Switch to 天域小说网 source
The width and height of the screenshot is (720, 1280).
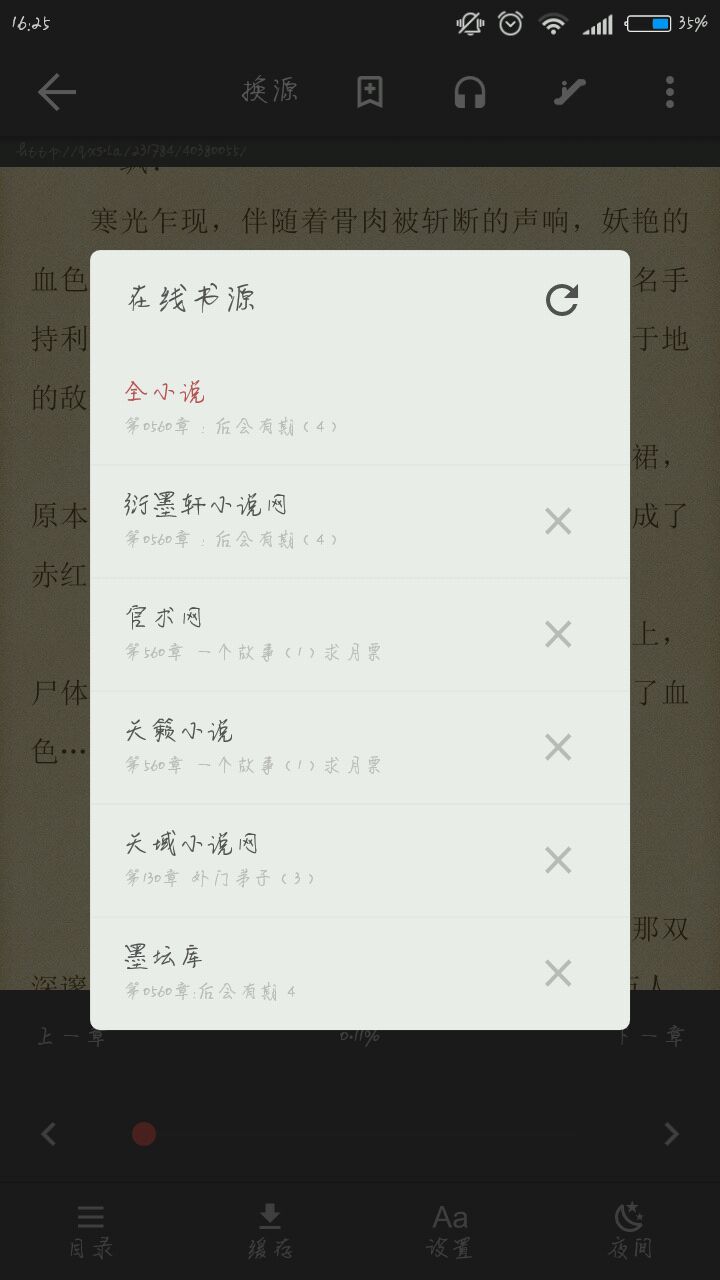point(300,860)
